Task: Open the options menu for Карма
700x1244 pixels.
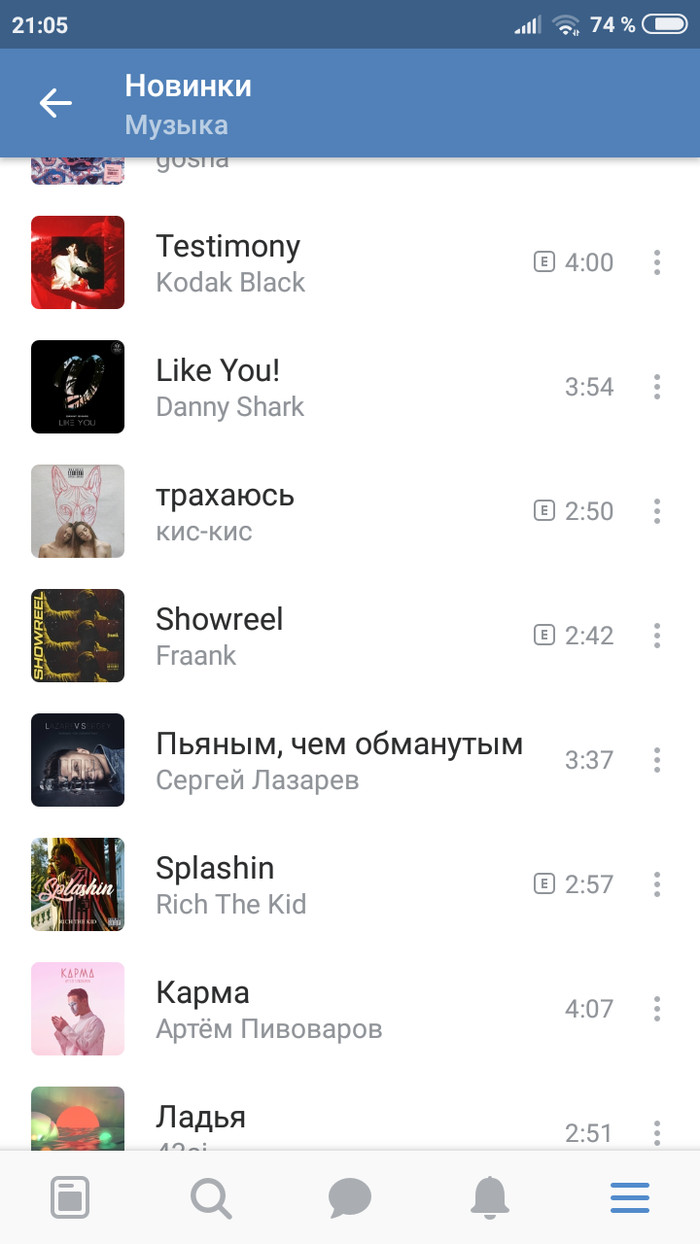Action: click(x=657, y=1008)
